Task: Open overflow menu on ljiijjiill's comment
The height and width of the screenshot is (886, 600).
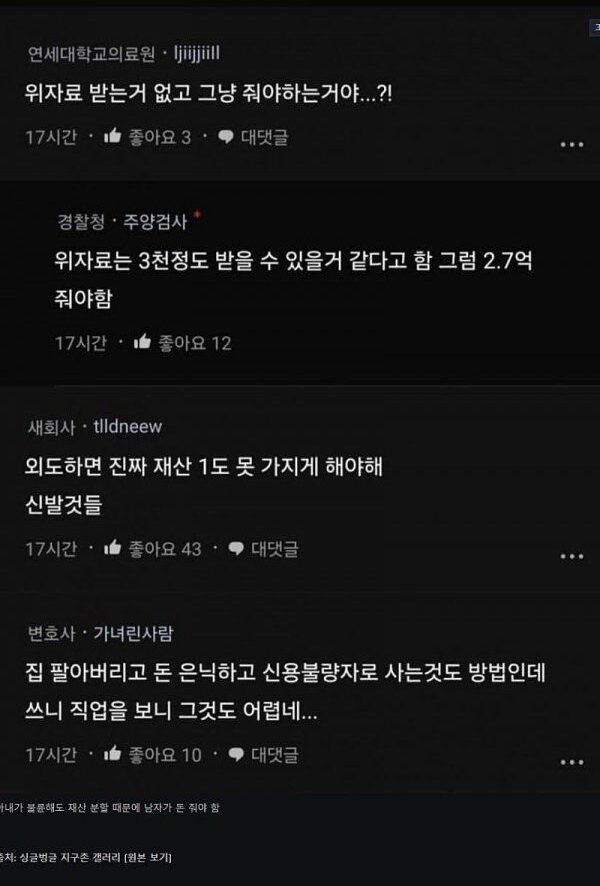Action: click(571, 145)
